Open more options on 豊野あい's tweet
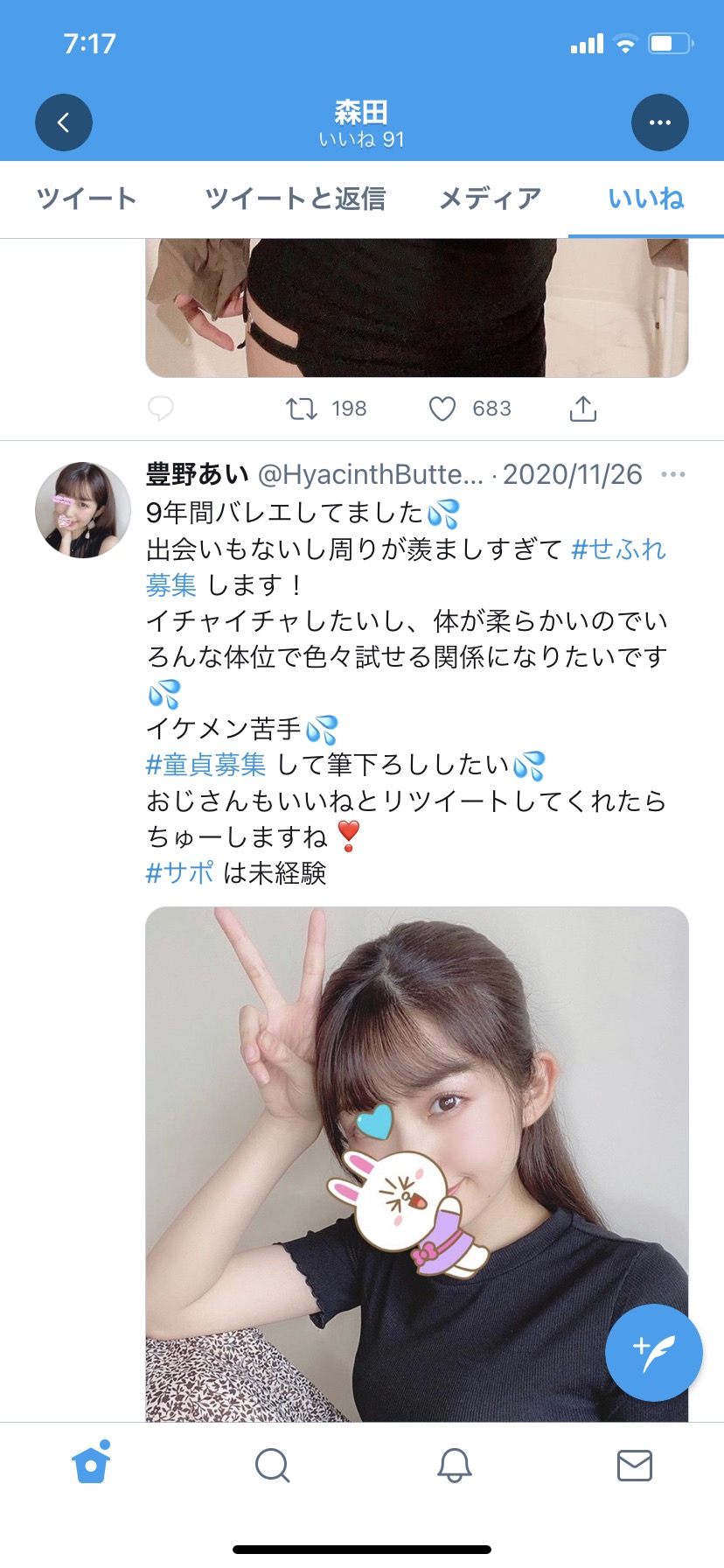Image resolution: width=724 pixels, height=1568 pixels. coord(673,474)
